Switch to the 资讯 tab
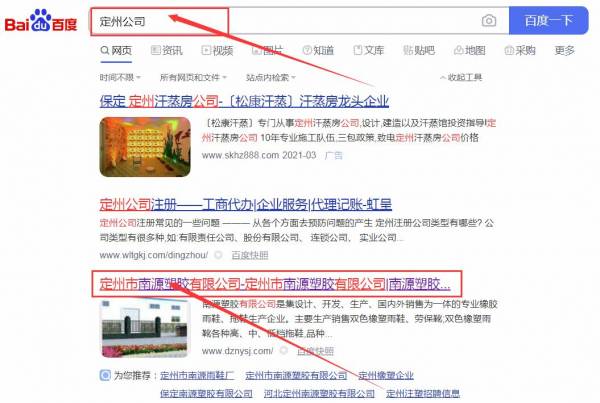Image resolution: width=600 pixels, height=403 pixels. click(166, 50)
